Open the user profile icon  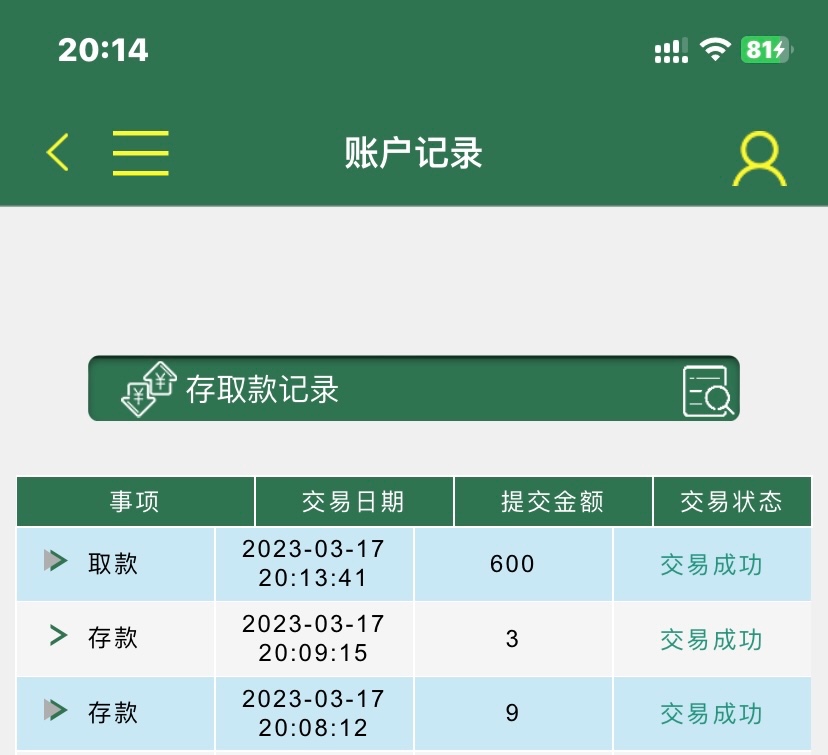pyautogui.click(x=759, y=160)
